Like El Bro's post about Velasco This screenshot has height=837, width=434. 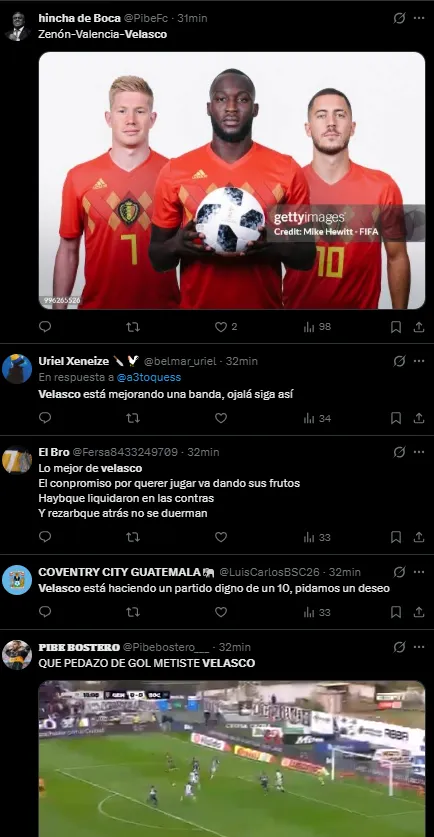[x=221, y=536]
